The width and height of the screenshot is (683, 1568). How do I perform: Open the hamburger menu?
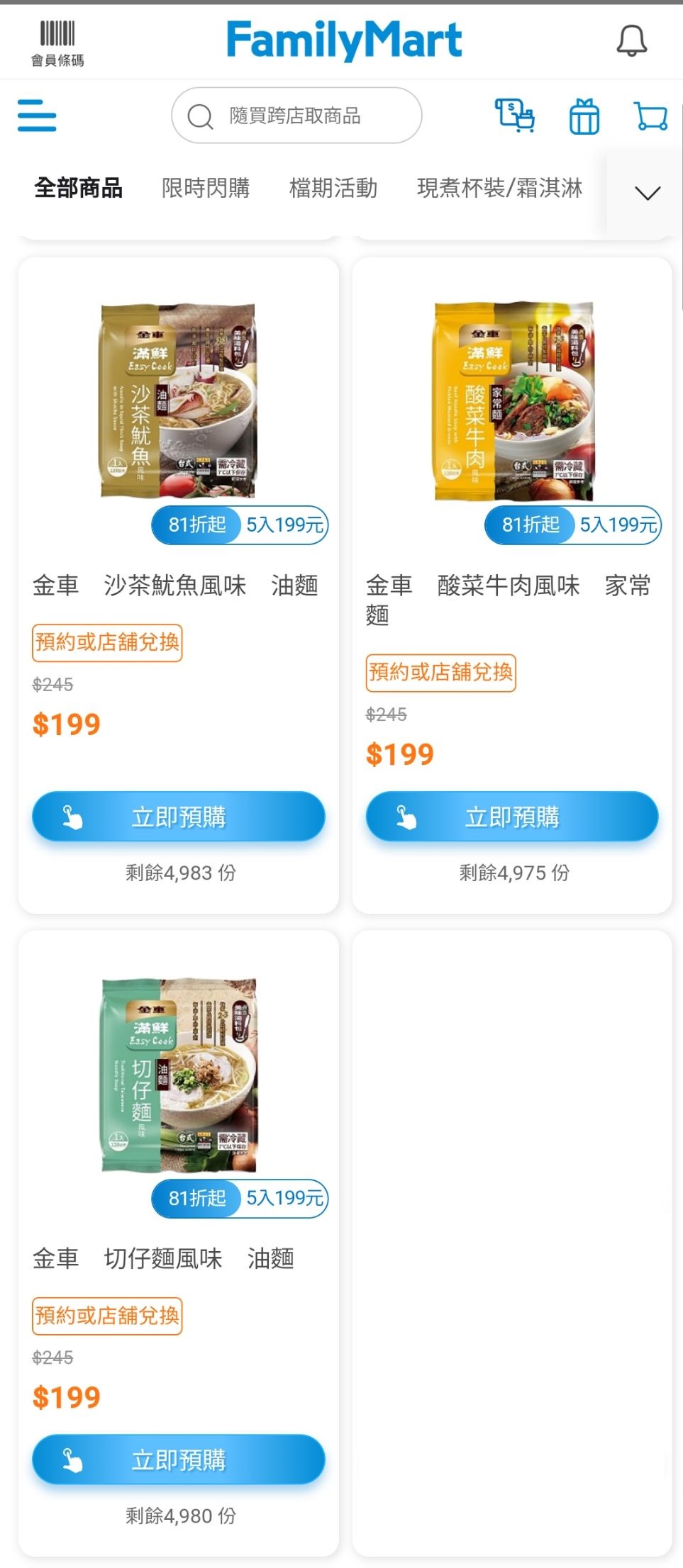click(x=37, y=115)
